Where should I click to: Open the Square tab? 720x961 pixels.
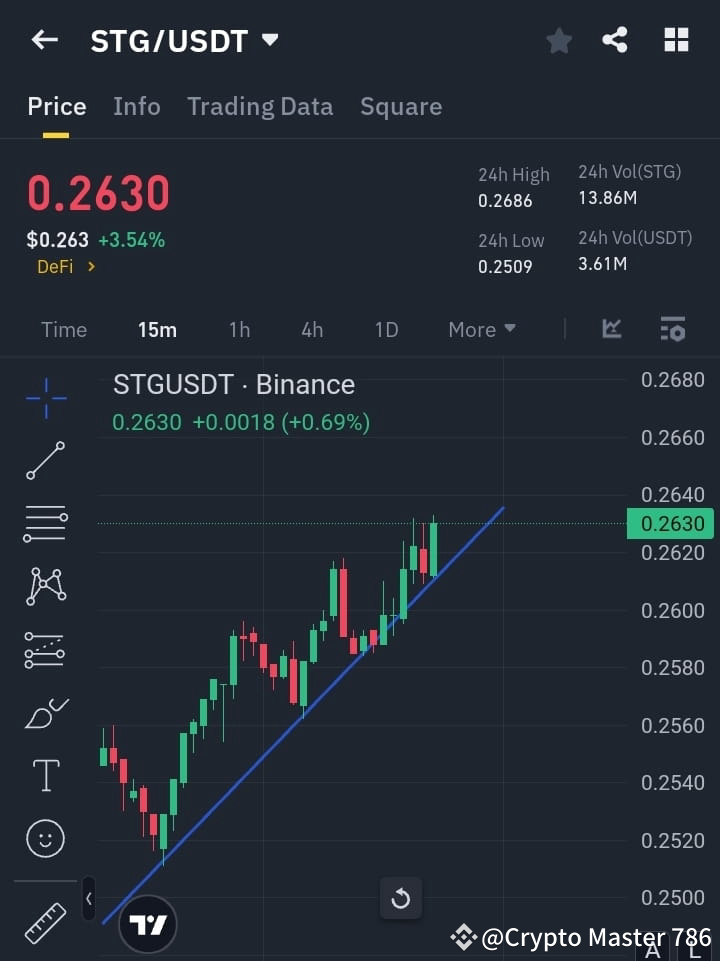tap(400, 106)
